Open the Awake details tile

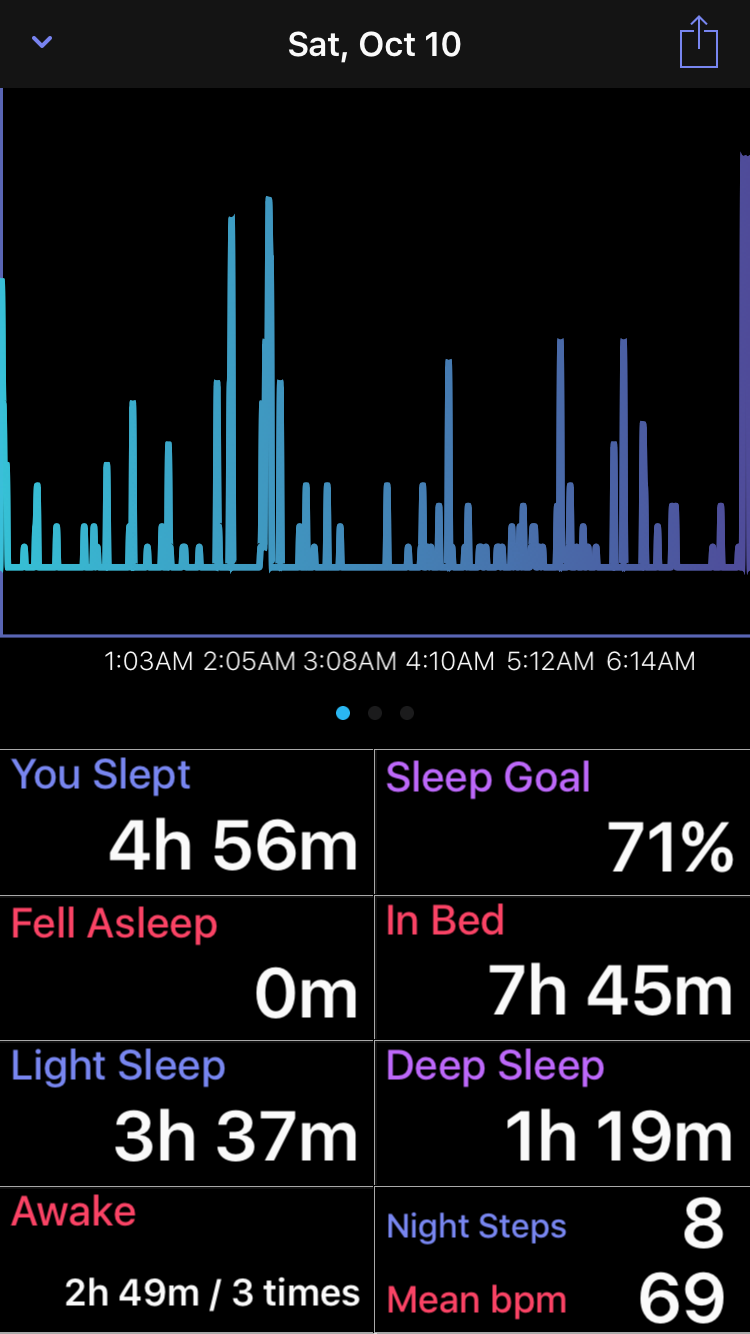click(187, 1259)
